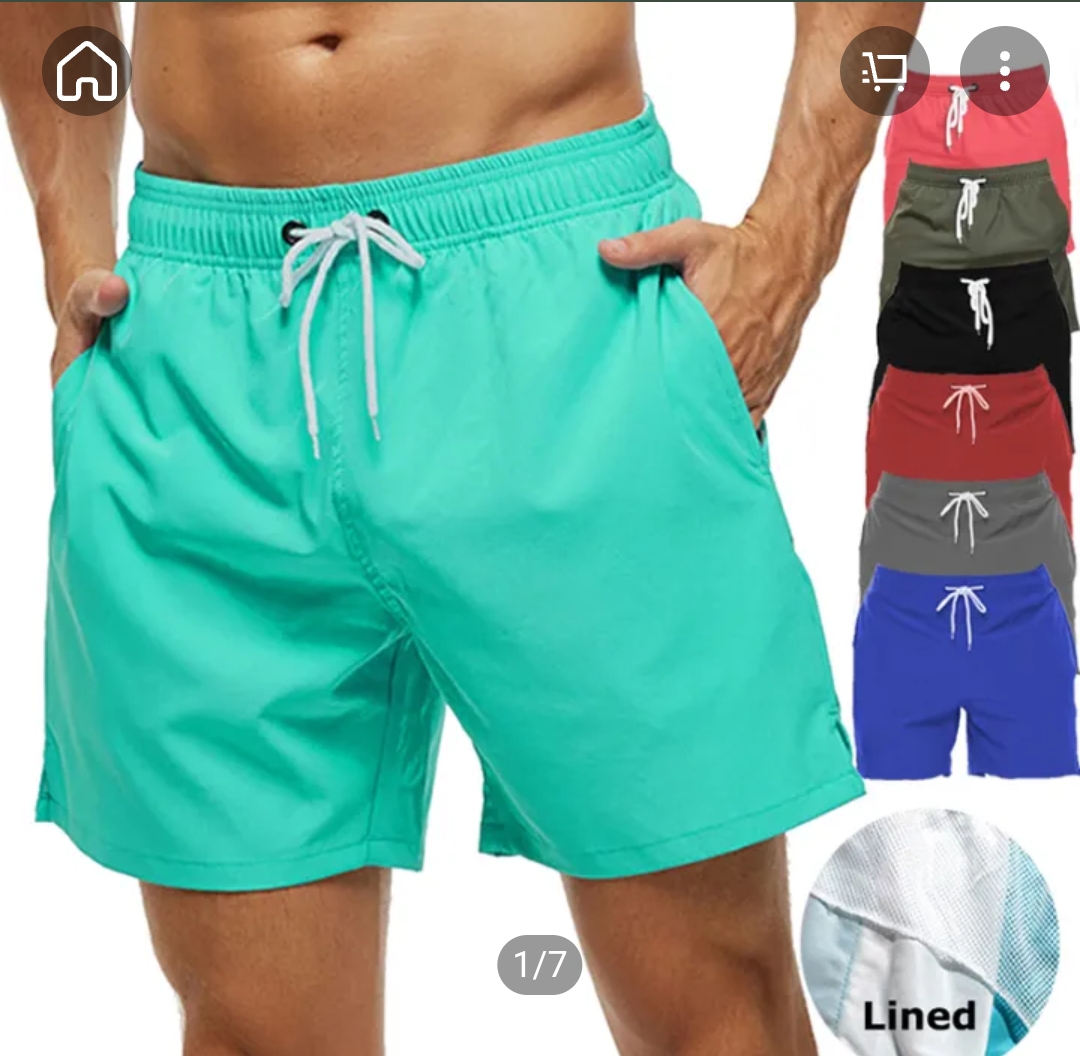
Task: Go to the store home page
Action: (x=87, y=71)
